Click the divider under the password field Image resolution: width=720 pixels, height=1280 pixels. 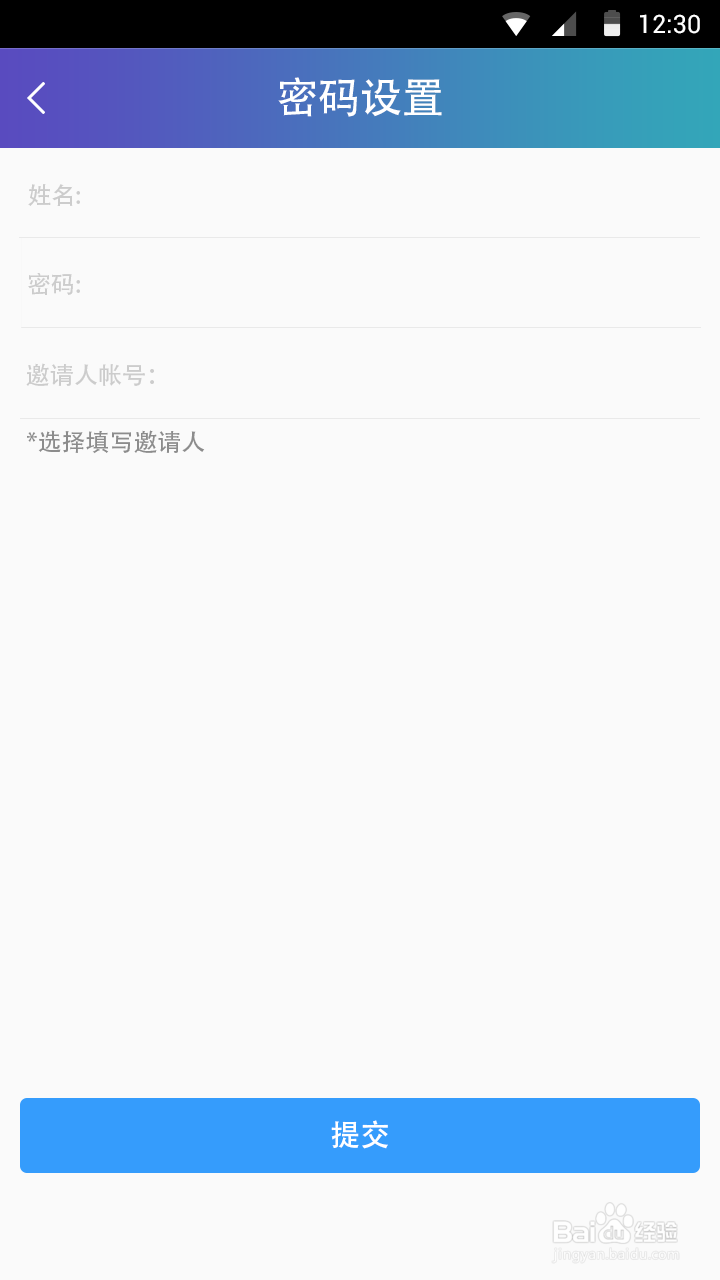[360, 326]
